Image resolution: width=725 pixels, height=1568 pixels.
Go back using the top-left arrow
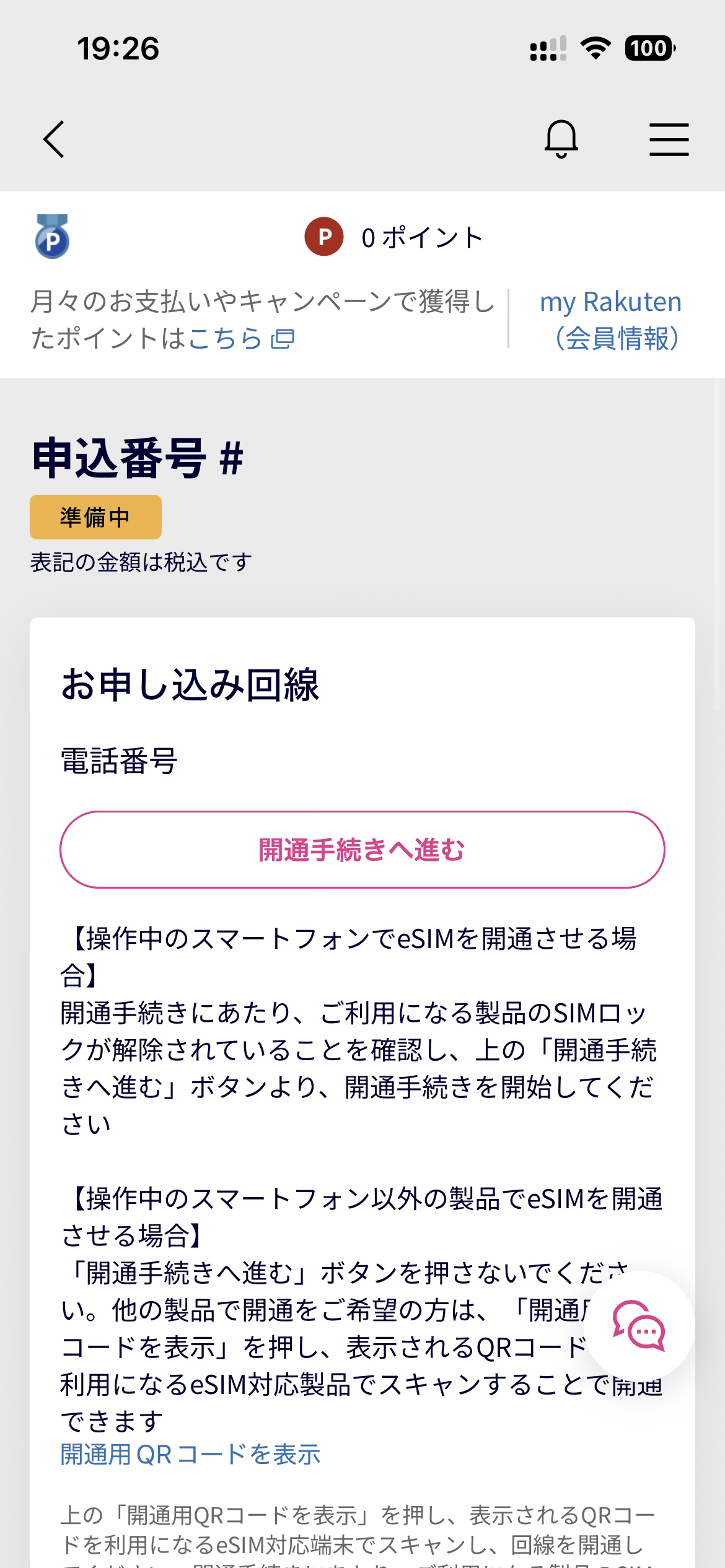[55, 139]
